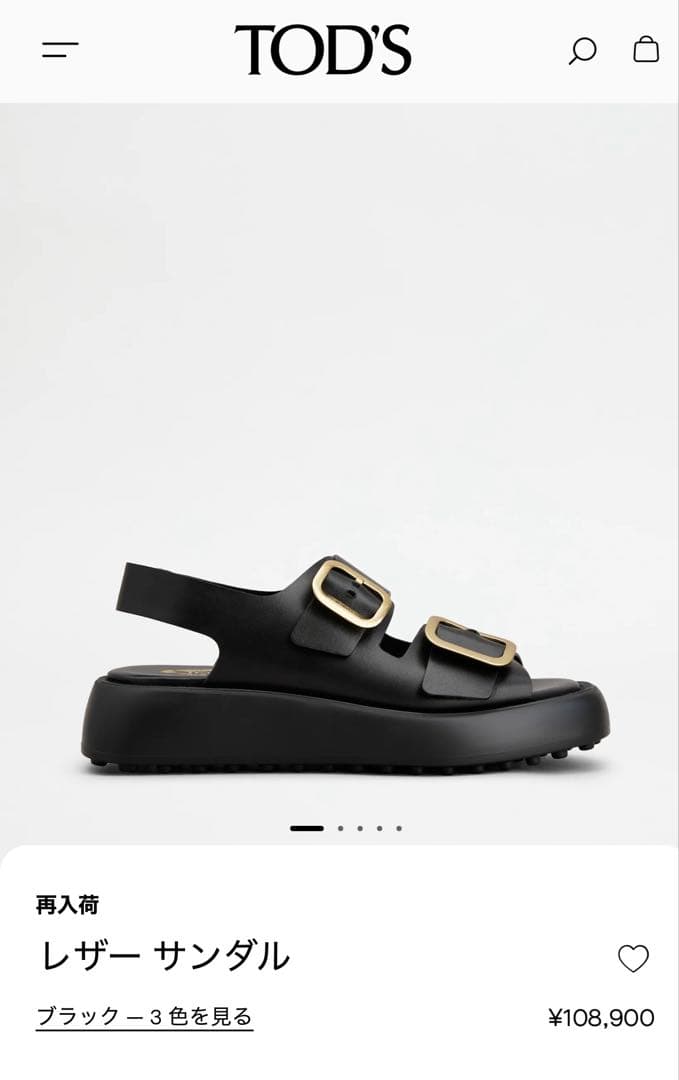Go to the TOD'S home logo

(323, 50)
